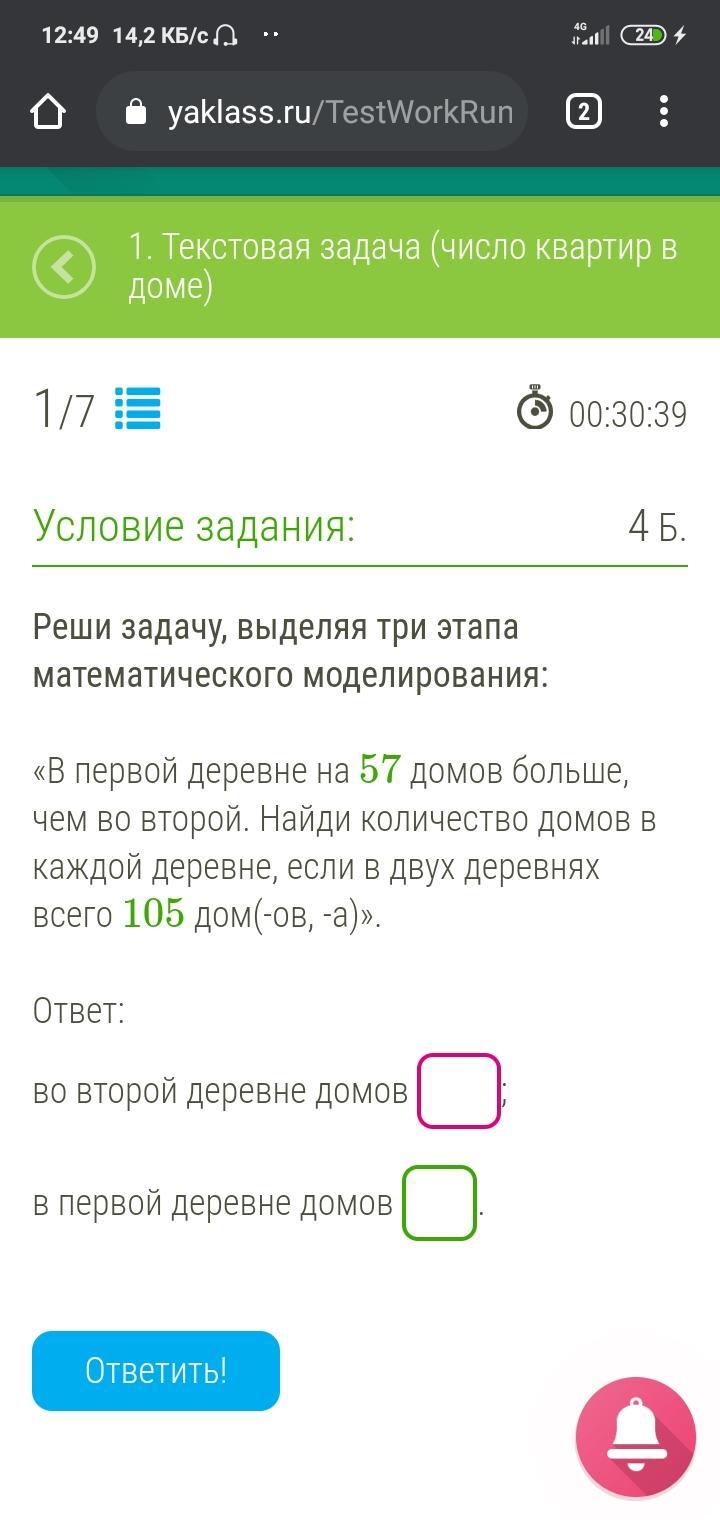Tap the yaklass.ru address bar
Screen dimensions: 720x1520
312,111
